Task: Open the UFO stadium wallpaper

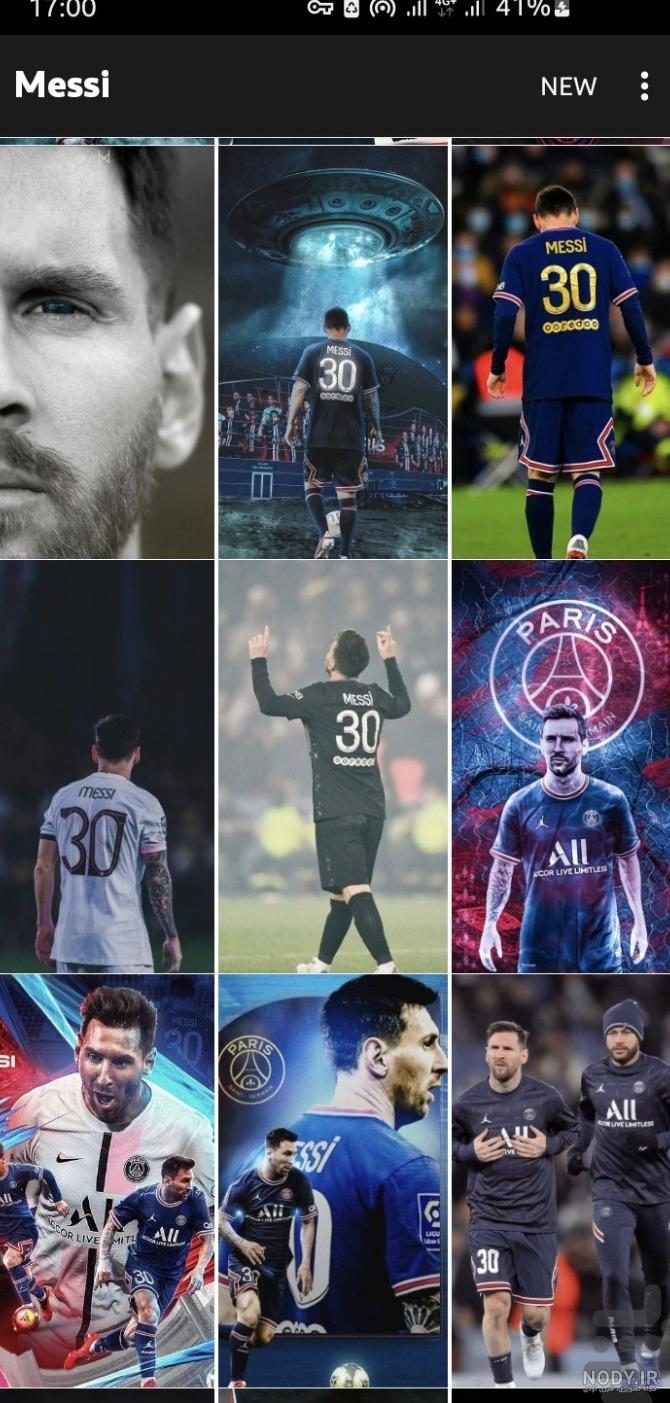Action: click(x=333, y=352)
